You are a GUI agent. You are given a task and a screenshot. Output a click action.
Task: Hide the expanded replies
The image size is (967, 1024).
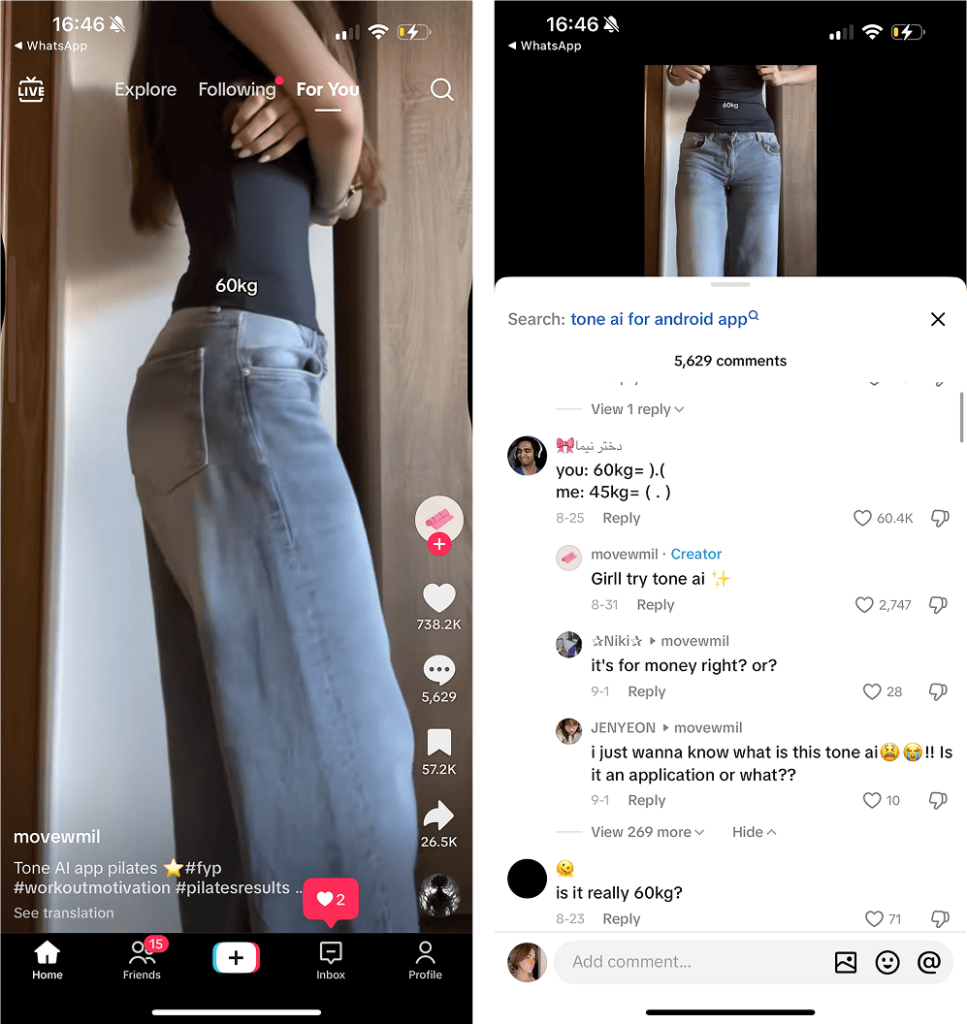pos(754,832)
